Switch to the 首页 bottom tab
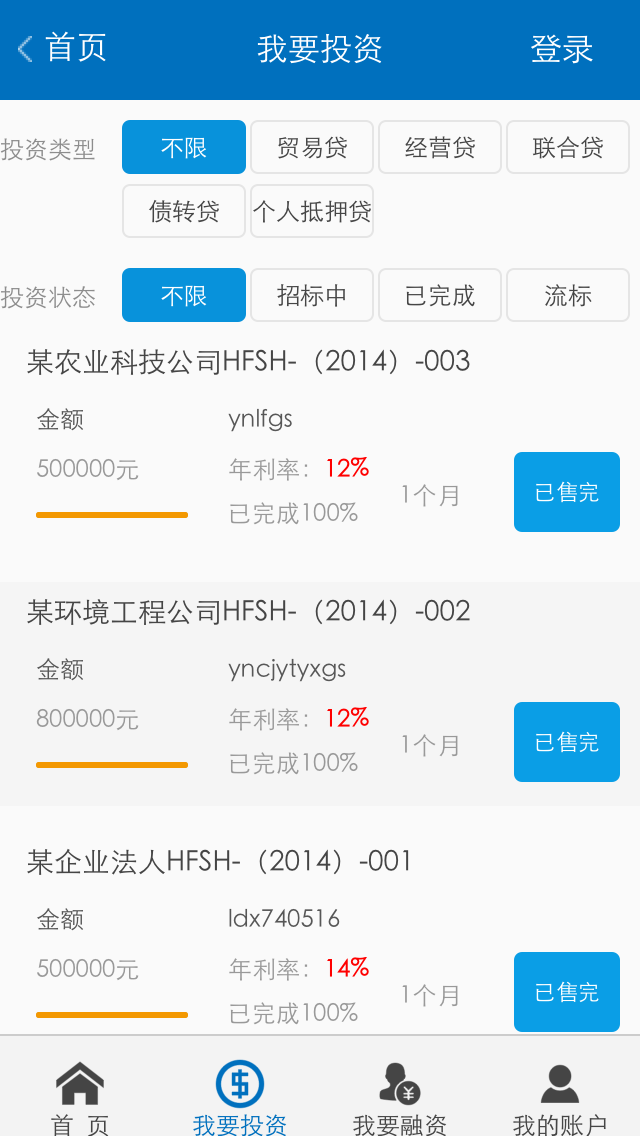640x1136 pixels. point(80,1097)
